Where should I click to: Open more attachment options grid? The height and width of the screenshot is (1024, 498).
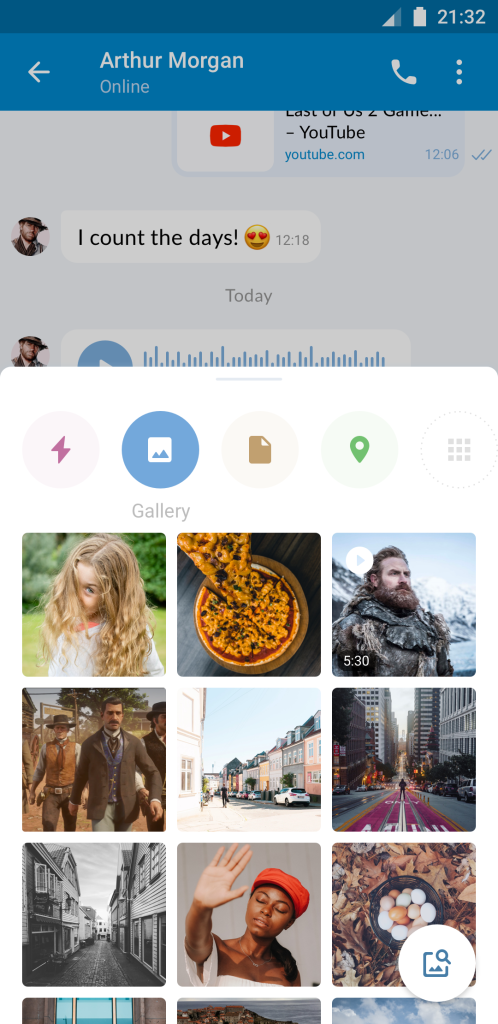tap(459, 450)
